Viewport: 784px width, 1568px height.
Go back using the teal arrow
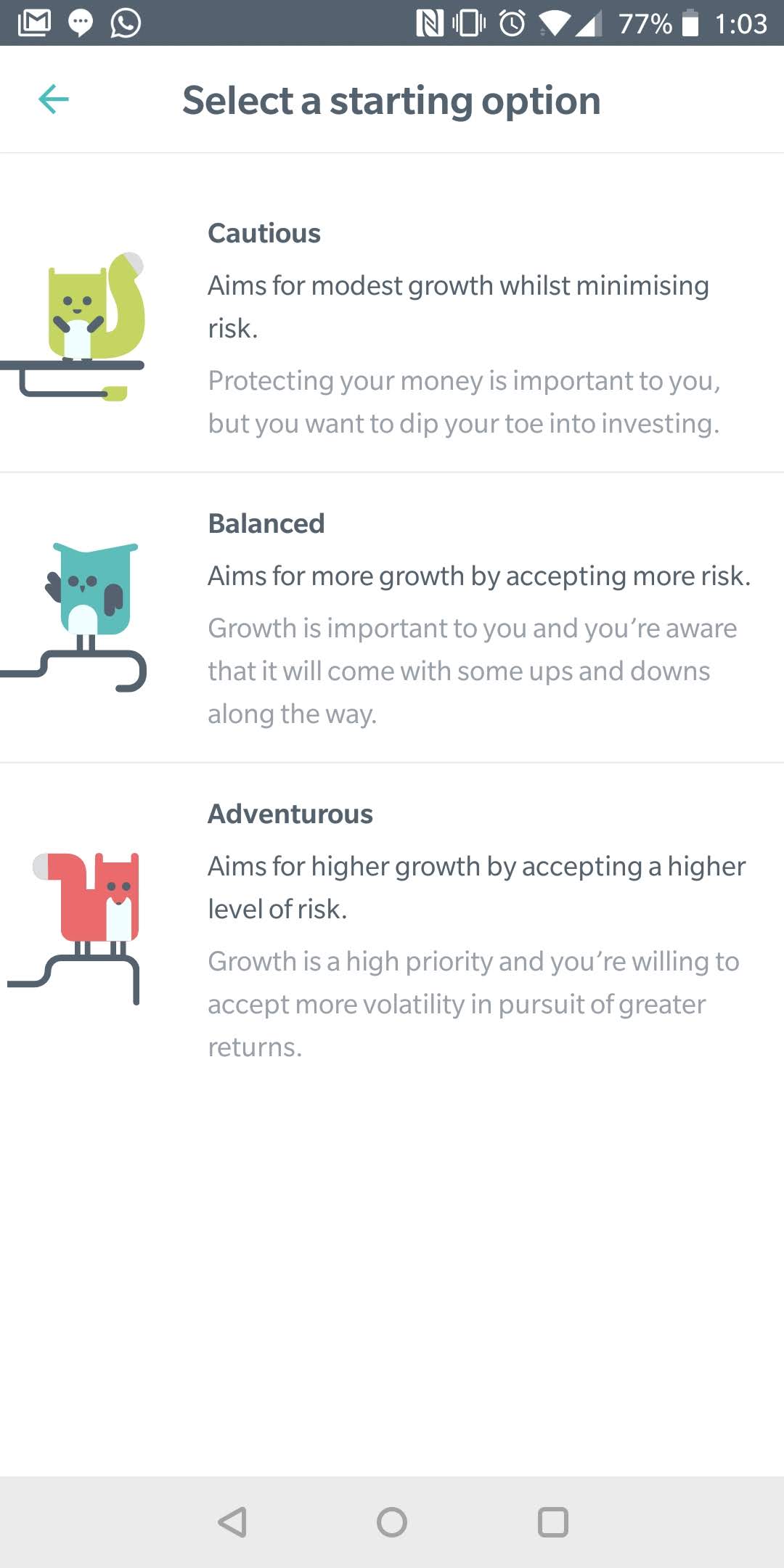54,99
